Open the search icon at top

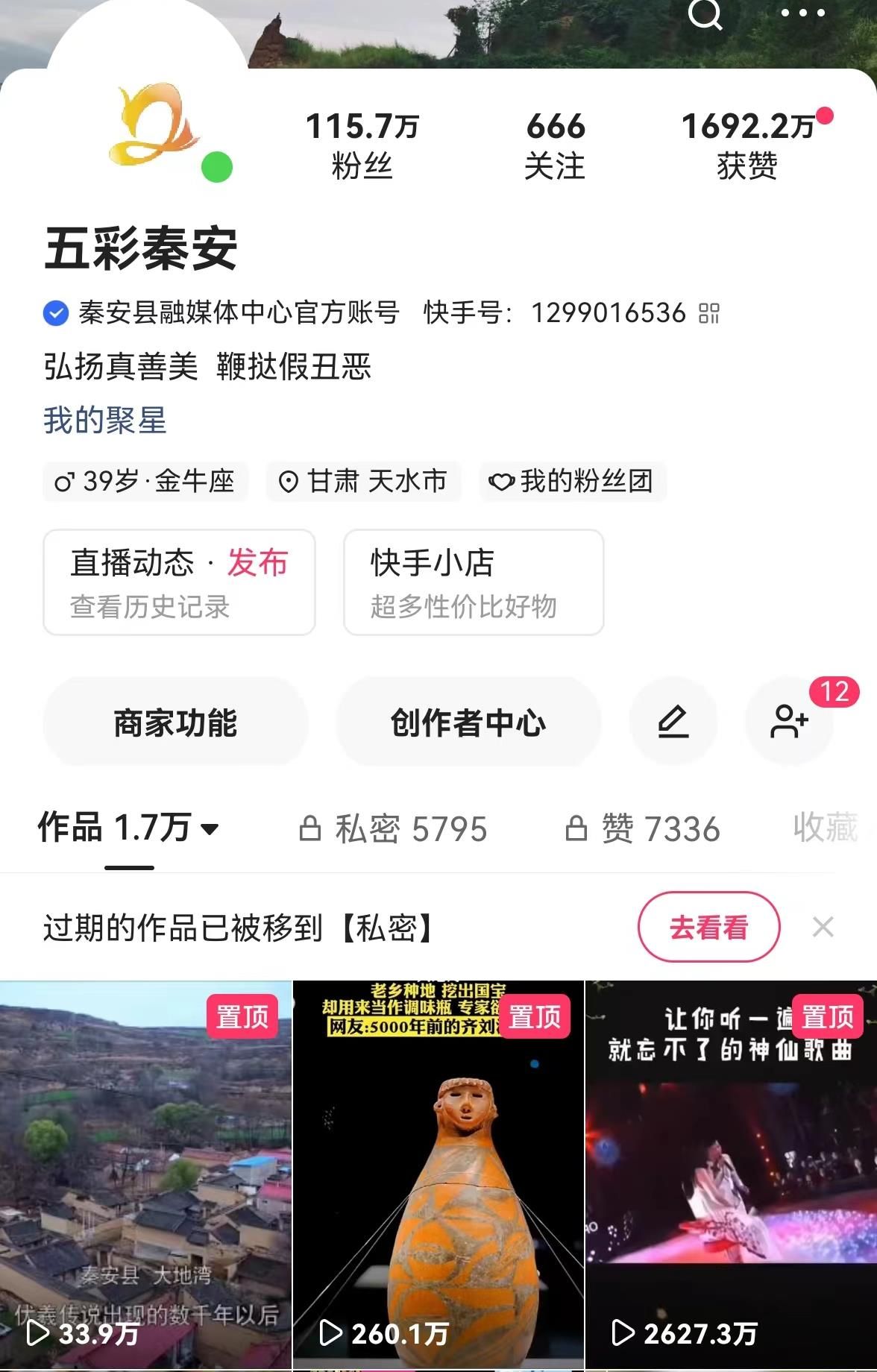point(704,13)
